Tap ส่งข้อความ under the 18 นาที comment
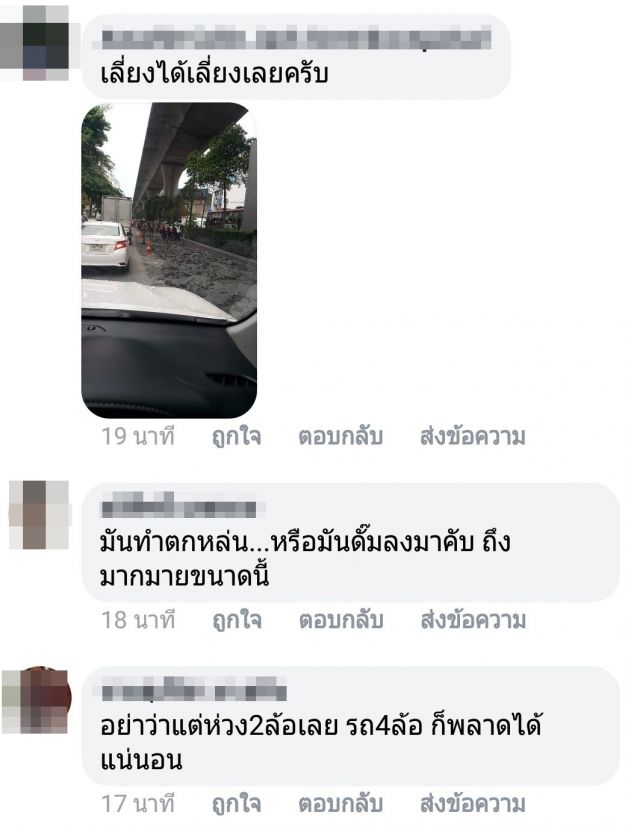 pos(472,620)
